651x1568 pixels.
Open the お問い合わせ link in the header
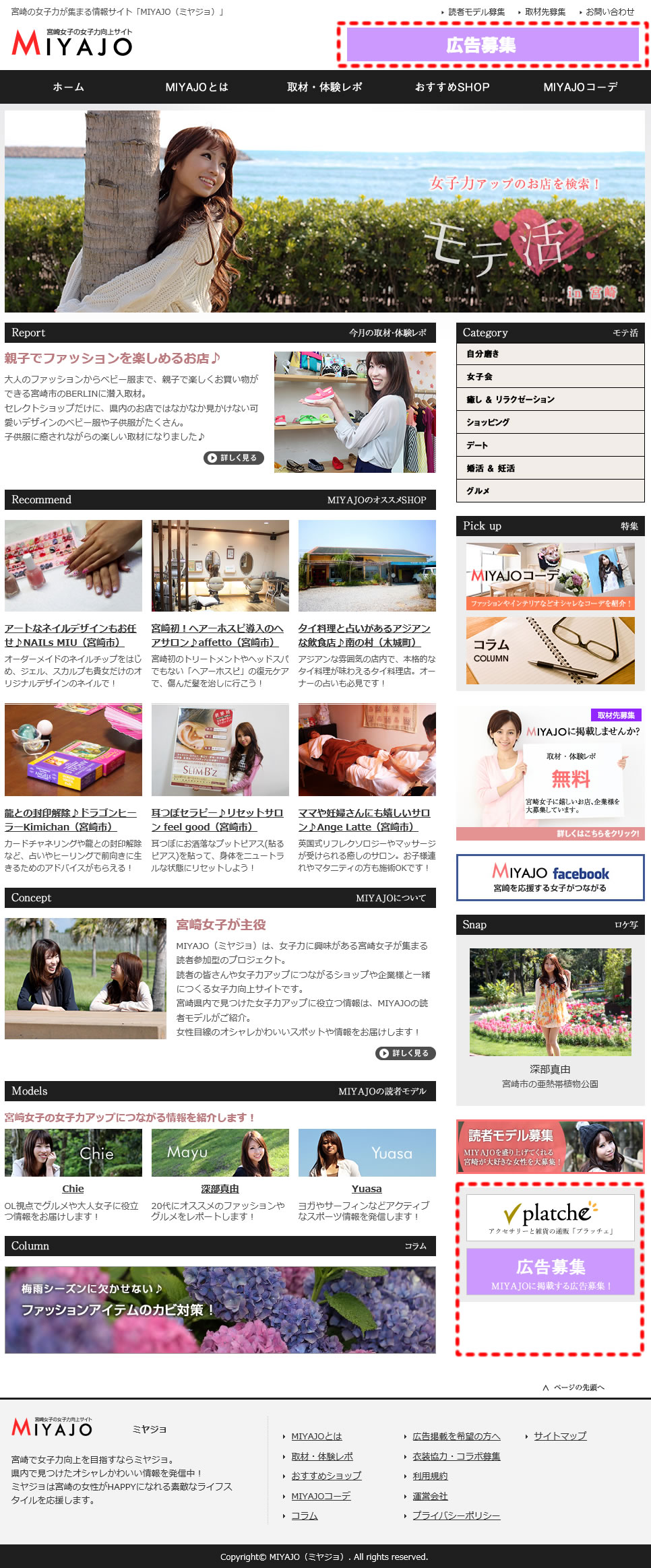click(x=609, y=12)
